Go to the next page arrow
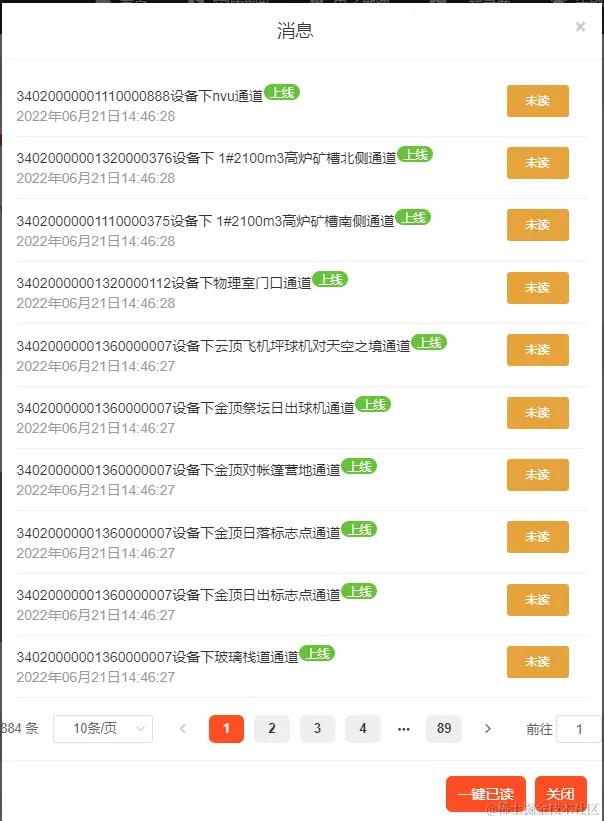This screenshot has width=604, height=821. 488,729
